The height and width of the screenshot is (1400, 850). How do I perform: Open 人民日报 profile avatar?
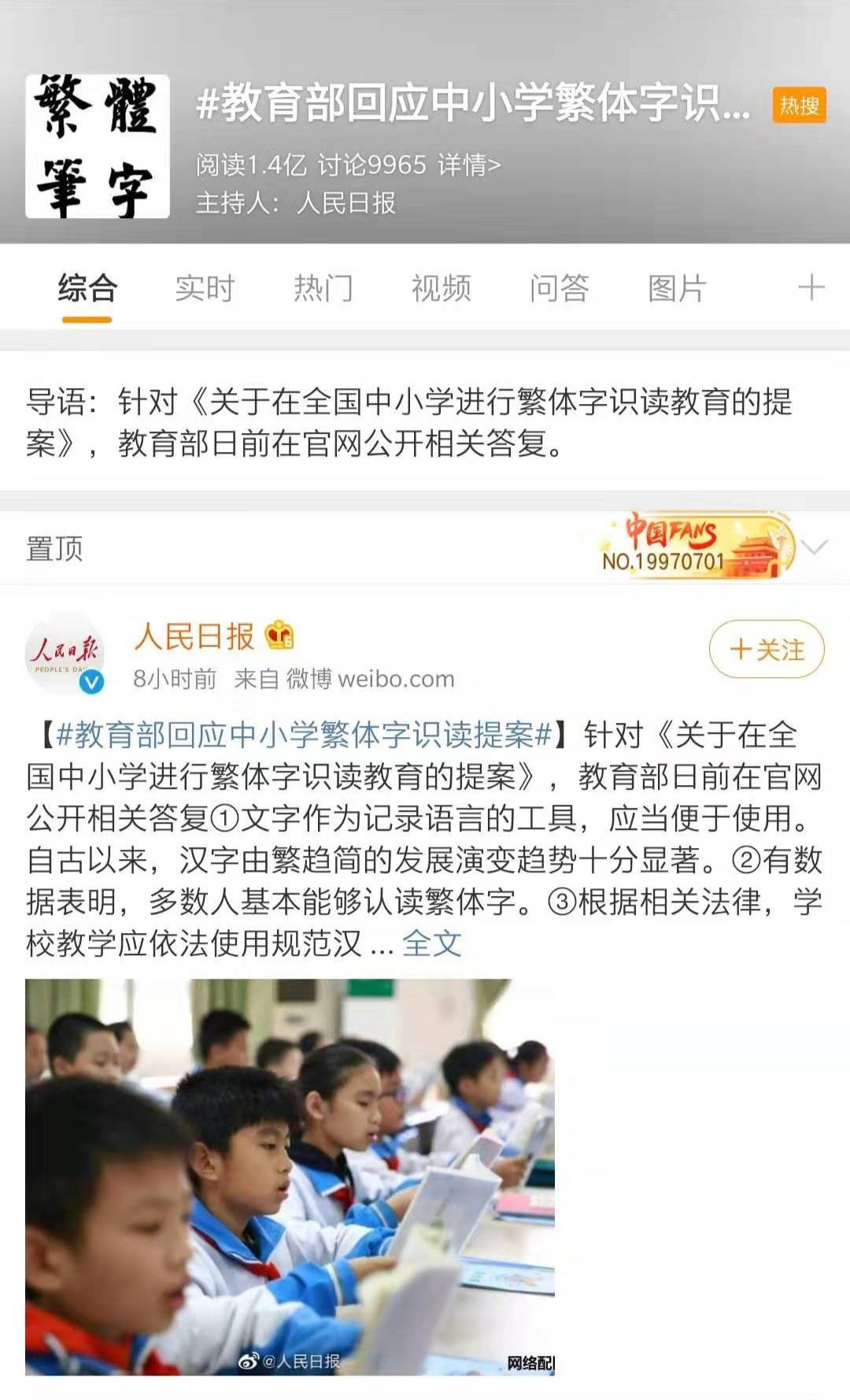(x=65, y=654)
